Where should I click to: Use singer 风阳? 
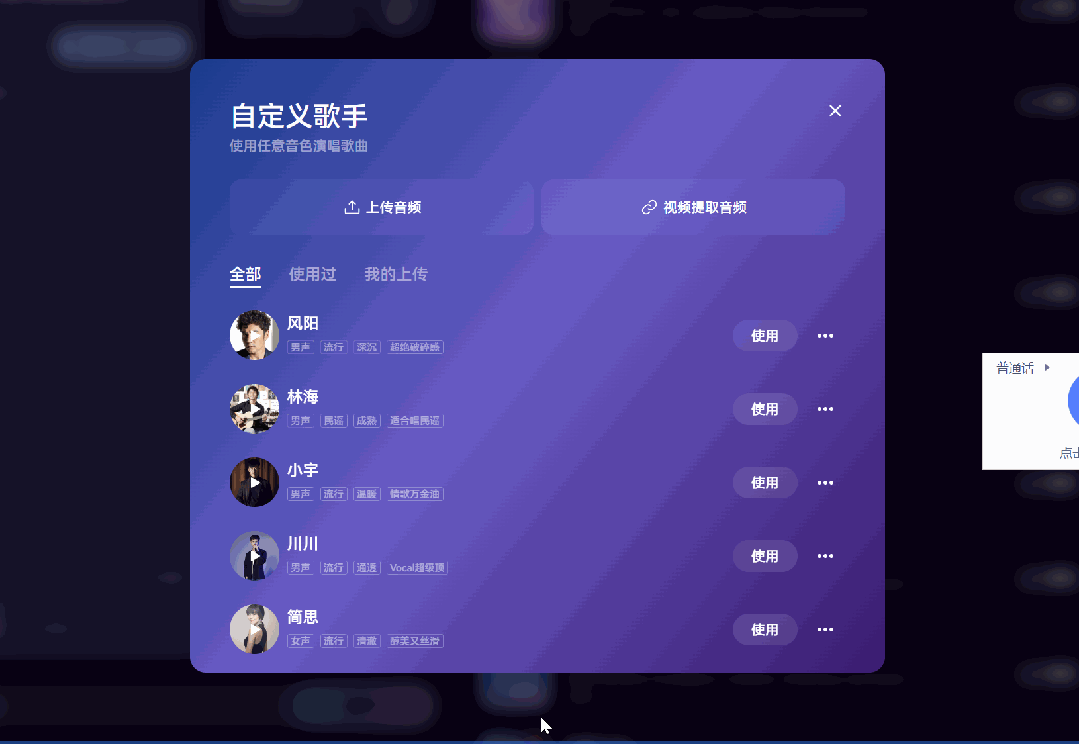[764, 336]
